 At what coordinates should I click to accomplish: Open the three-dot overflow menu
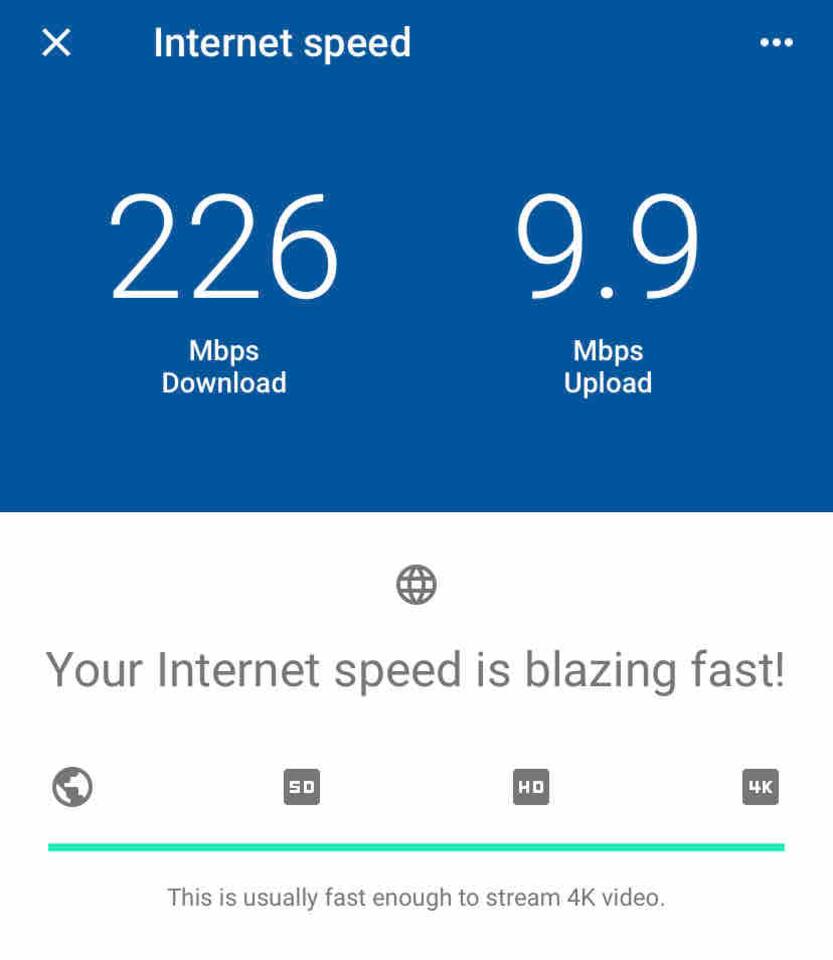click(x=776, y=43)
